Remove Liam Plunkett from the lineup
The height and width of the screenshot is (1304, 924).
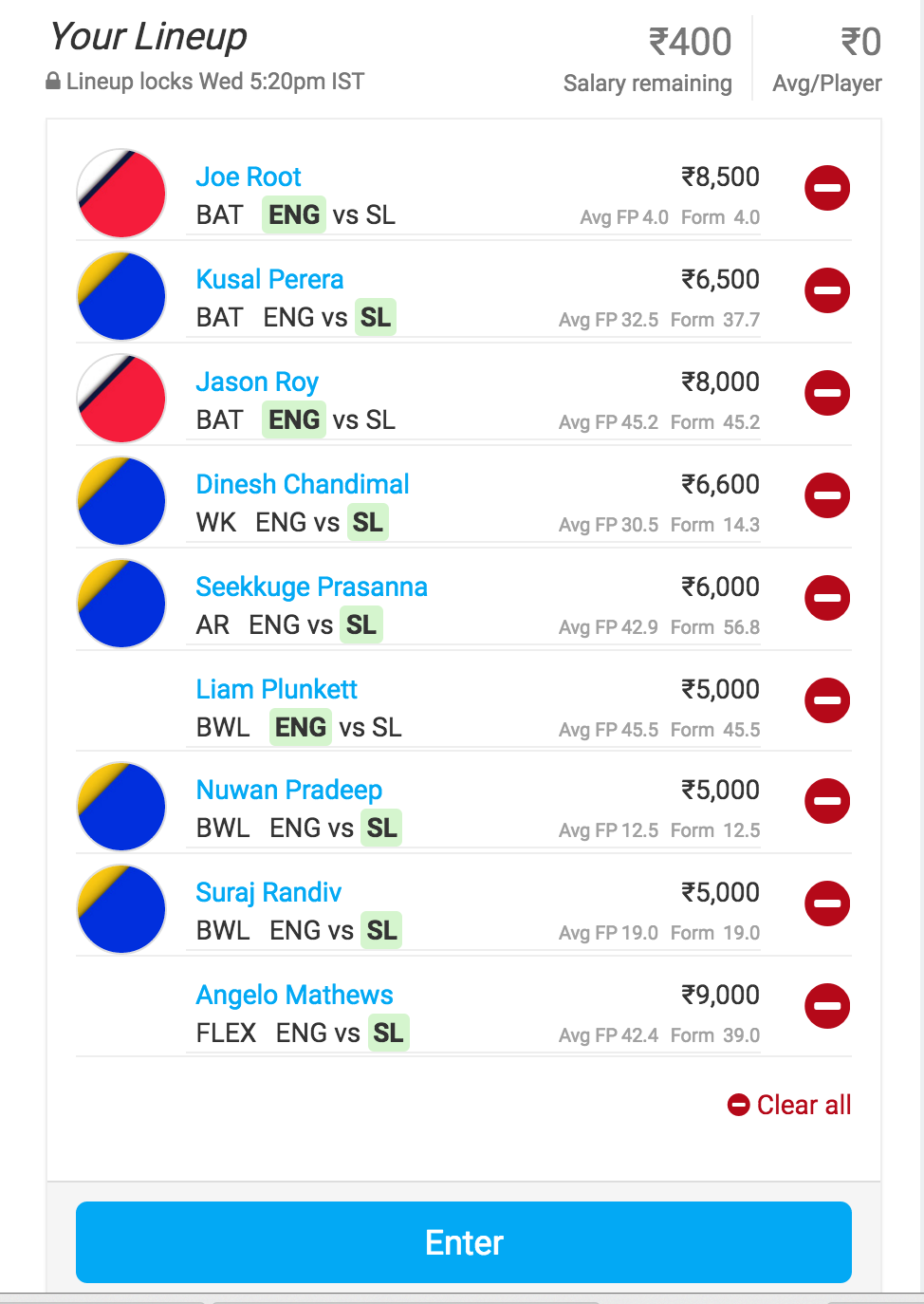(827, 700)
